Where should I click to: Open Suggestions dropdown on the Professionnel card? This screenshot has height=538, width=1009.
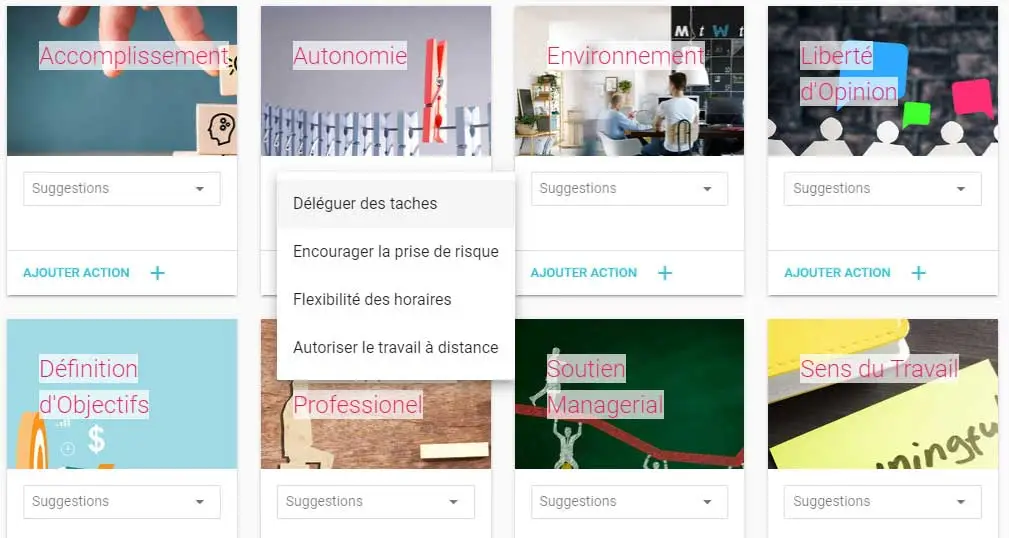coord(375,502)
